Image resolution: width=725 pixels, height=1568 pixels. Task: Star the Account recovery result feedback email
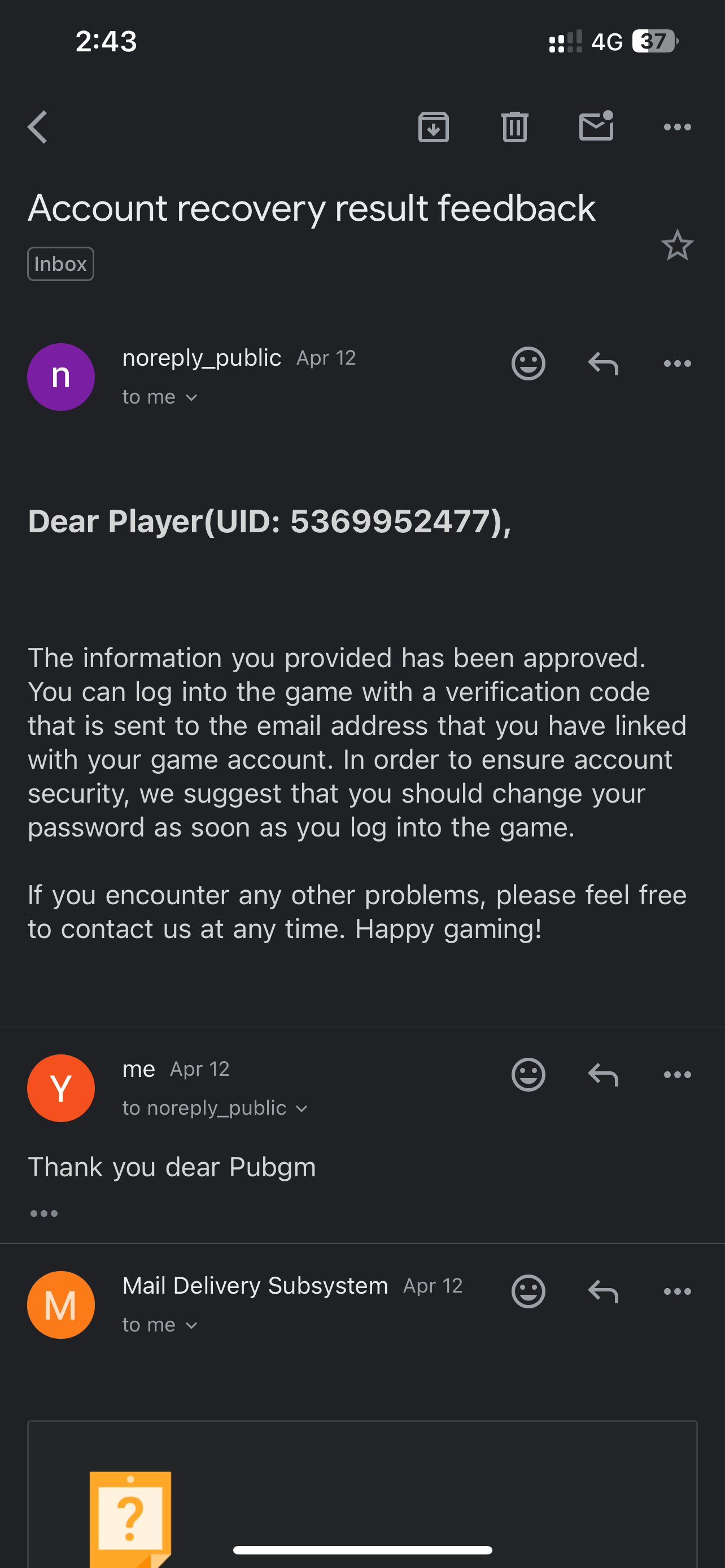[677, 246]
